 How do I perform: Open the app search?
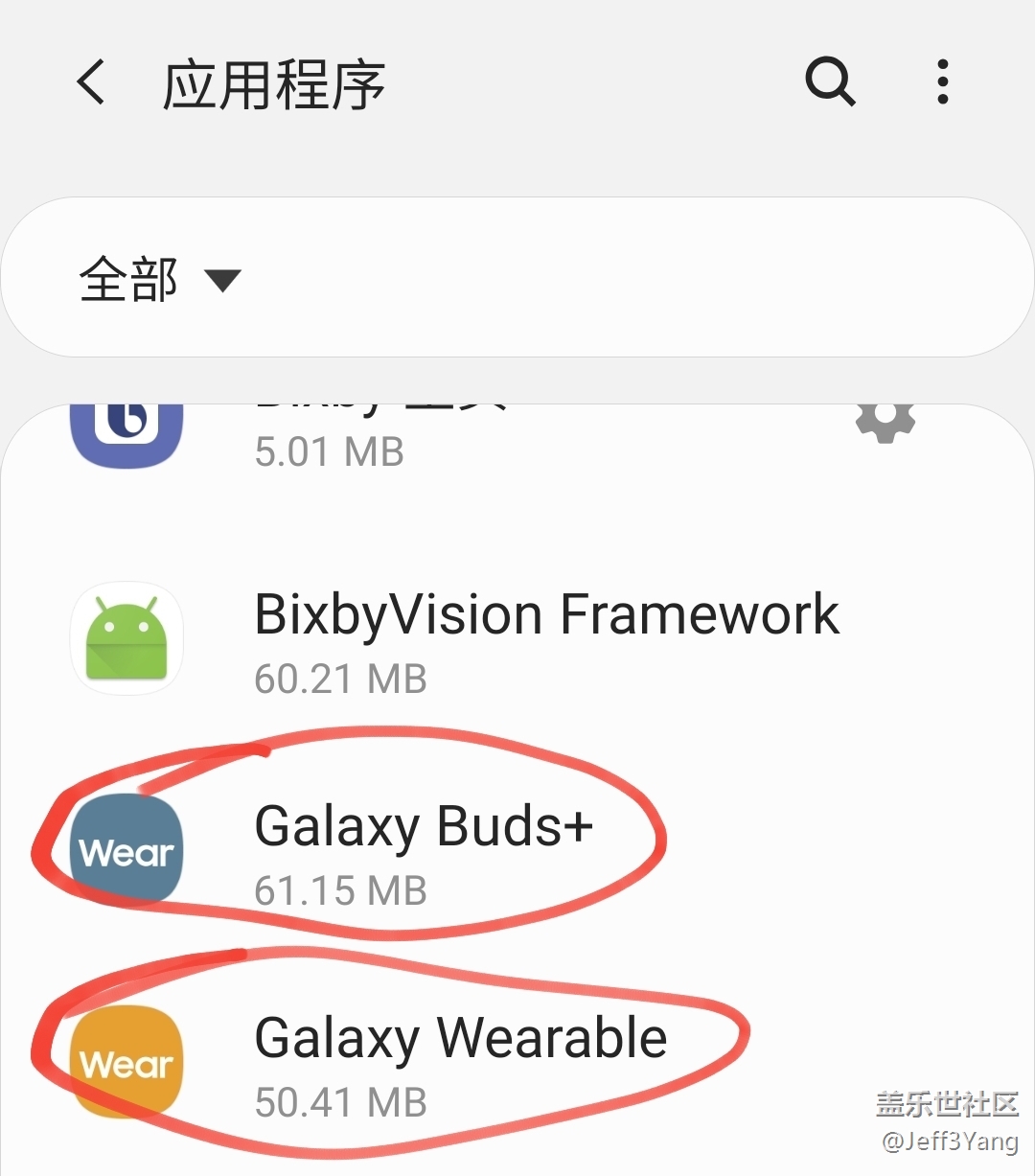pyautogui.click(x=829, y=82)
